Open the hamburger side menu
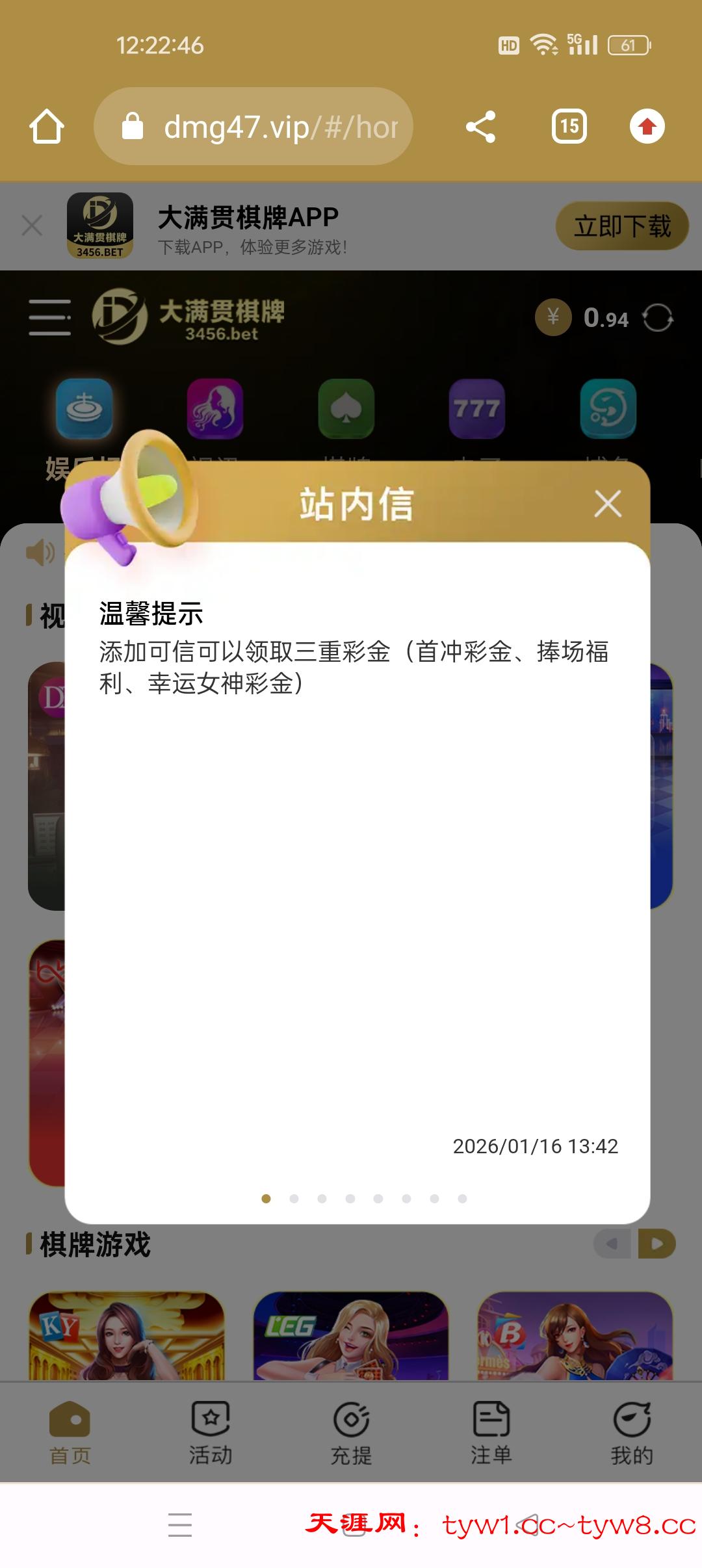702x1568 pixels. click(x=50, y=318)
